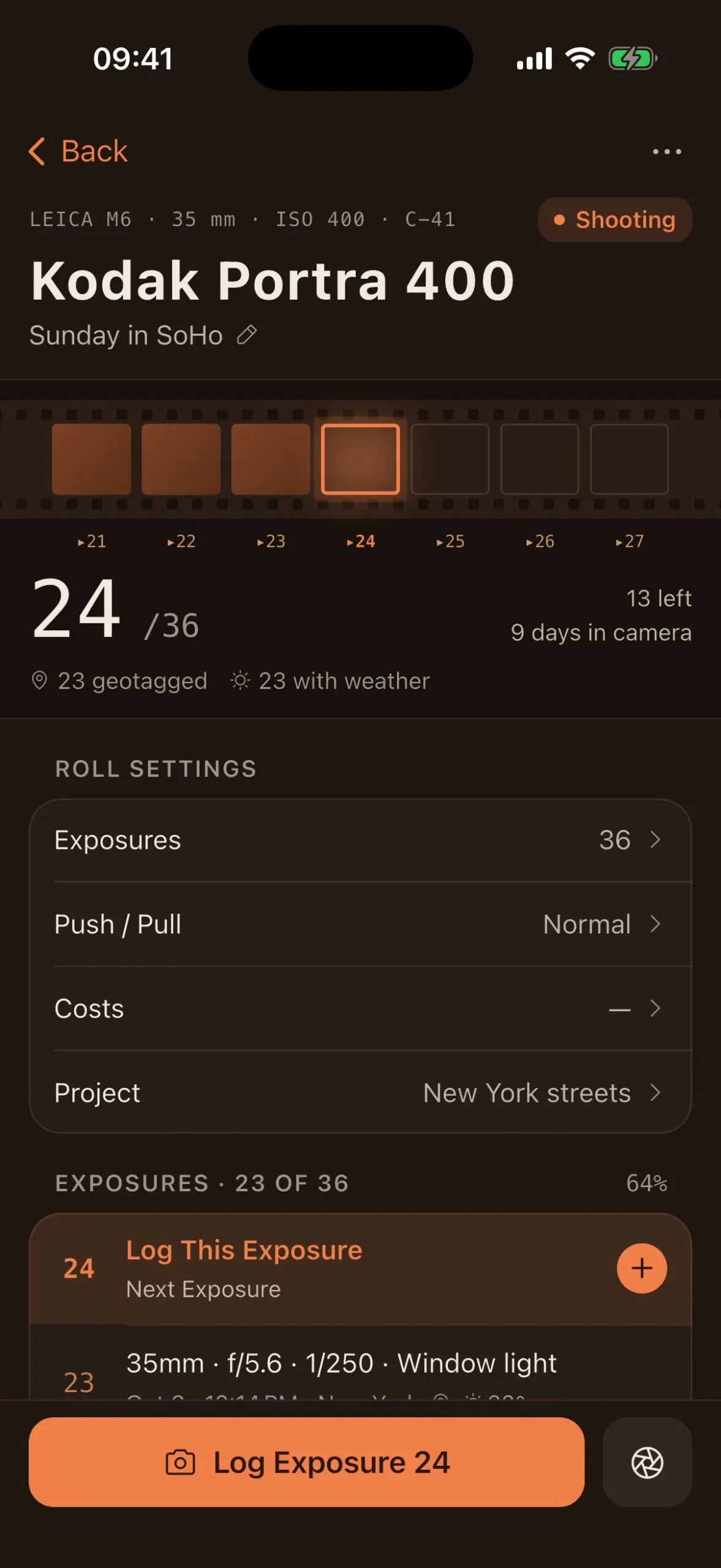The width and height of the screenshot is (721, 1568).
Task: Select frame 22 on the film strip
Action: coord(181,459)
